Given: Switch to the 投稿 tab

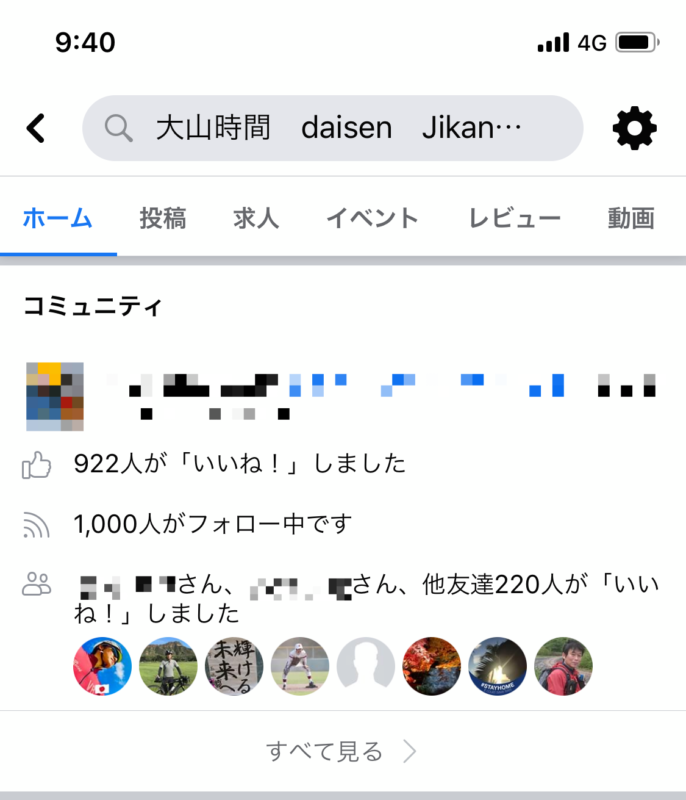Looking at the screenshot, I should tap(163, 218).
